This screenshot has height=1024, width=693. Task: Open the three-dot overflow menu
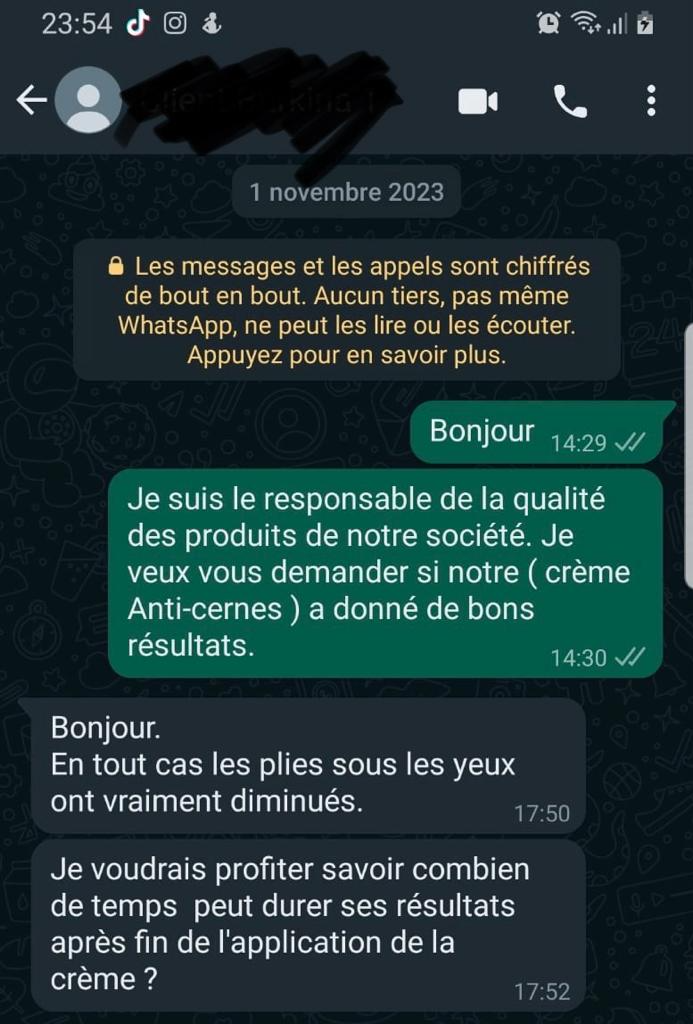tap(651, 101)
